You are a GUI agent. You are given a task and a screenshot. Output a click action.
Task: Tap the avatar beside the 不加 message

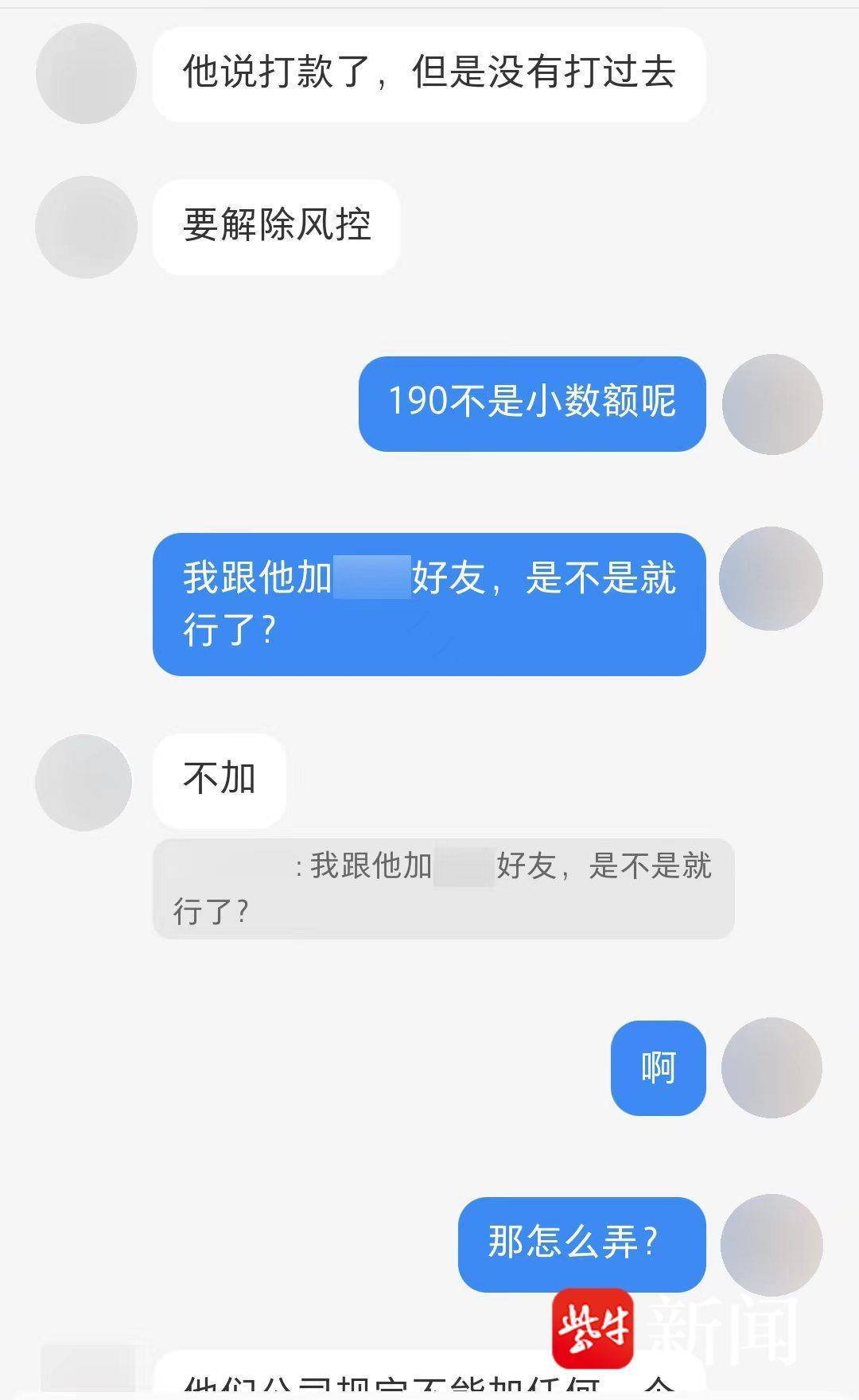pos(84,782)
